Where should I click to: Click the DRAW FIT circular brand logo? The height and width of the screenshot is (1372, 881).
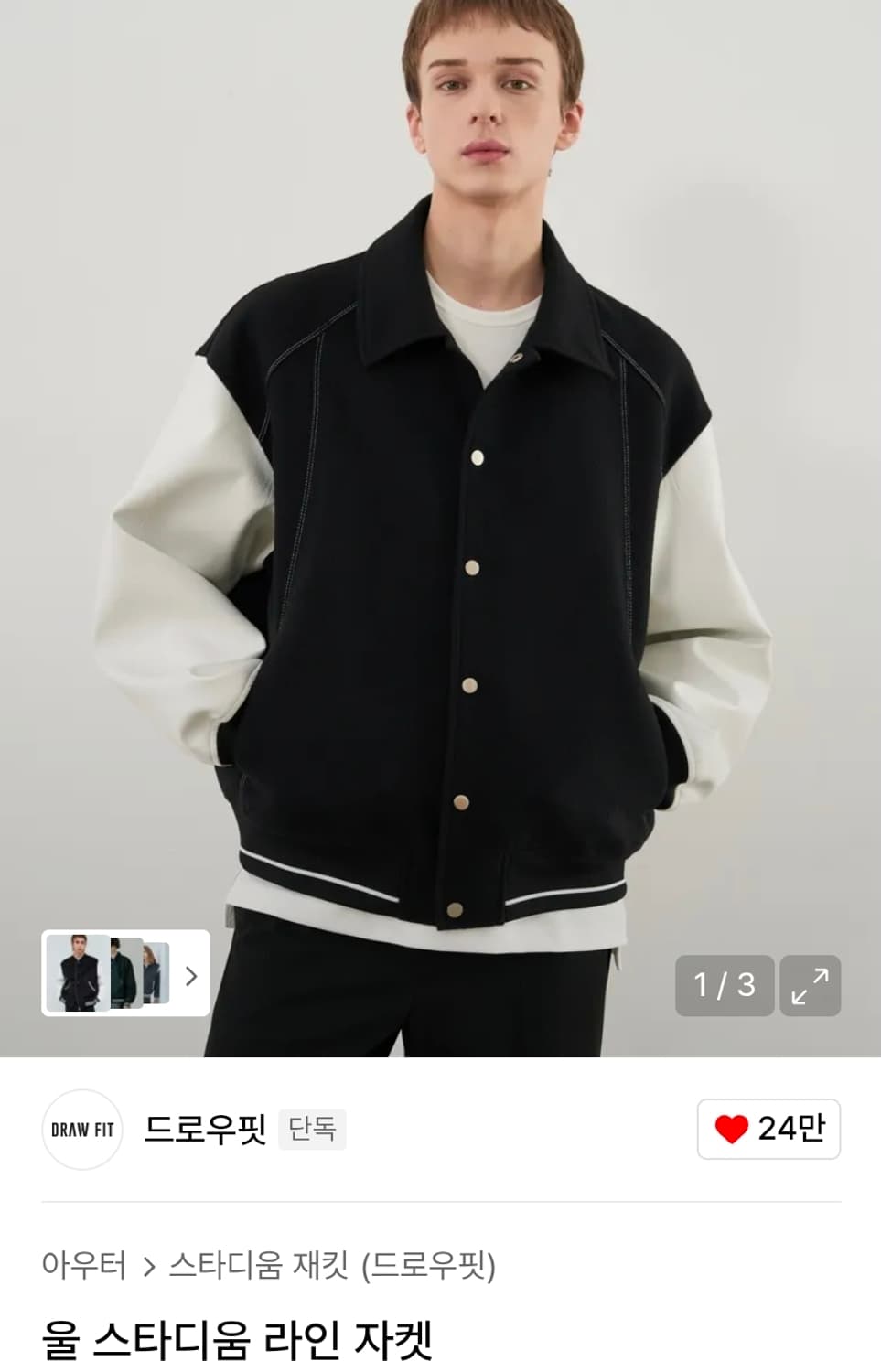tap(81, 1130)
